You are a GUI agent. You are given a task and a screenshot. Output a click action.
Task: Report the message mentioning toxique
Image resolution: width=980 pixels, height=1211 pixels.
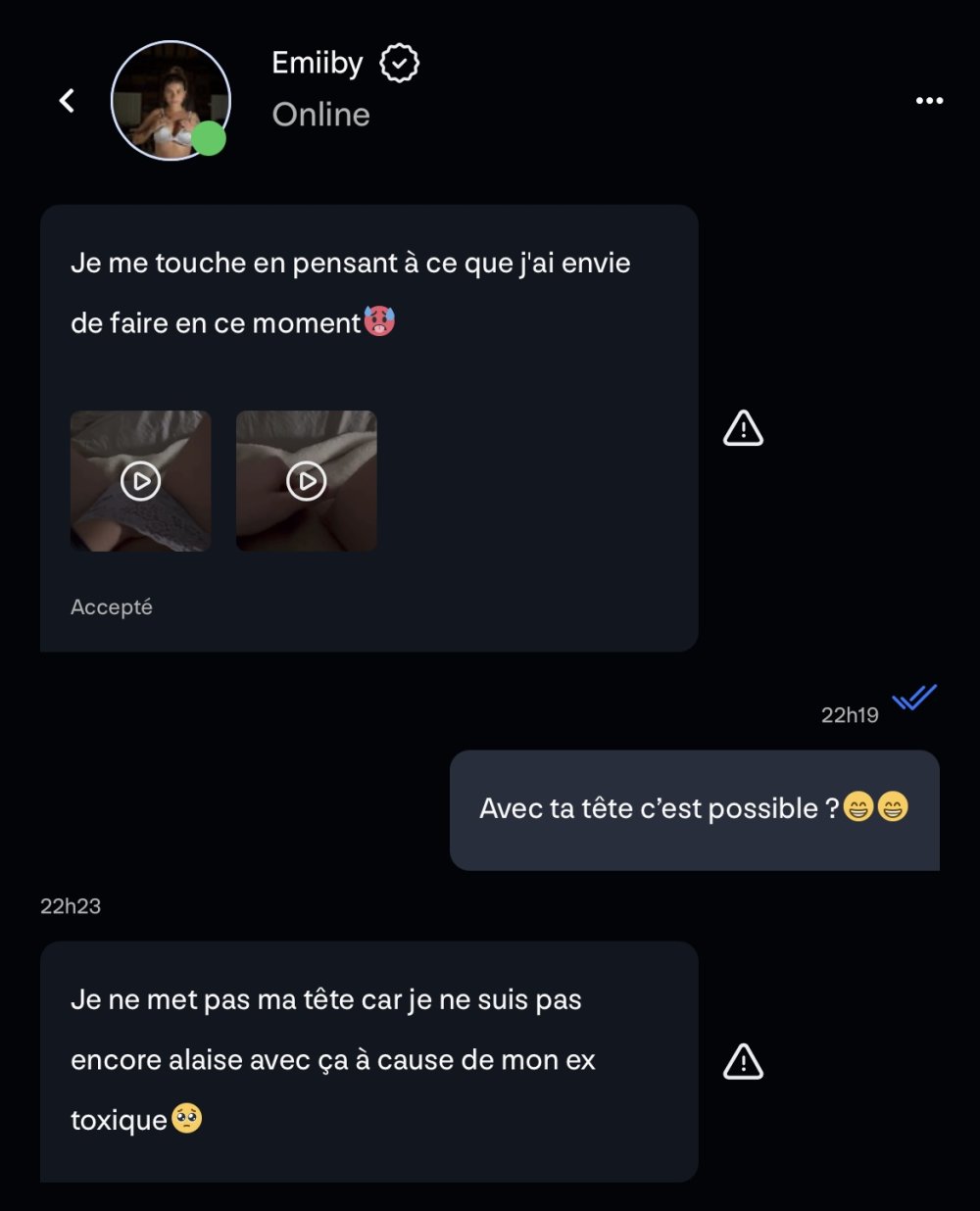tap(743, 1061)
